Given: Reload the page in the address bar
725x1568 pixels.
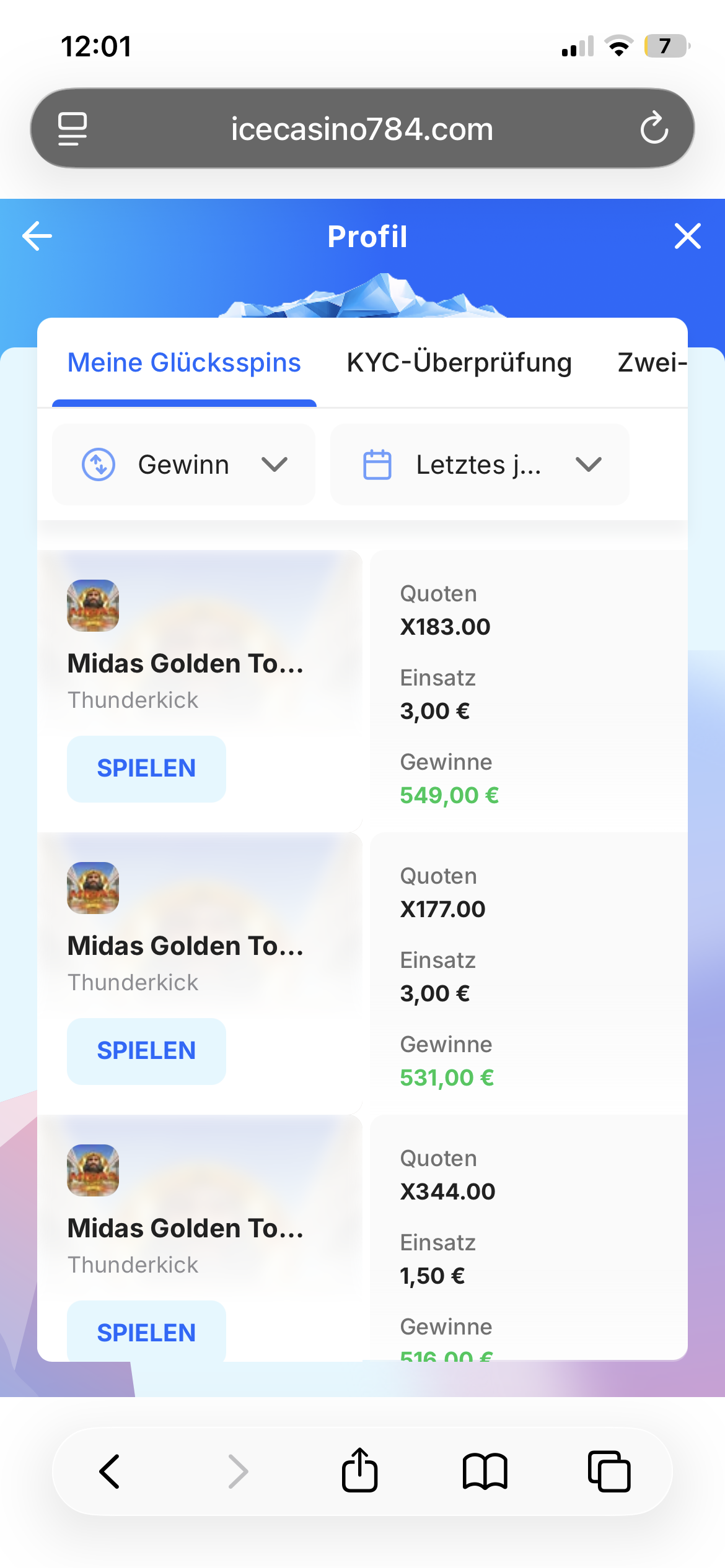Looking at the screenshot, I should [x=654, y=129].
